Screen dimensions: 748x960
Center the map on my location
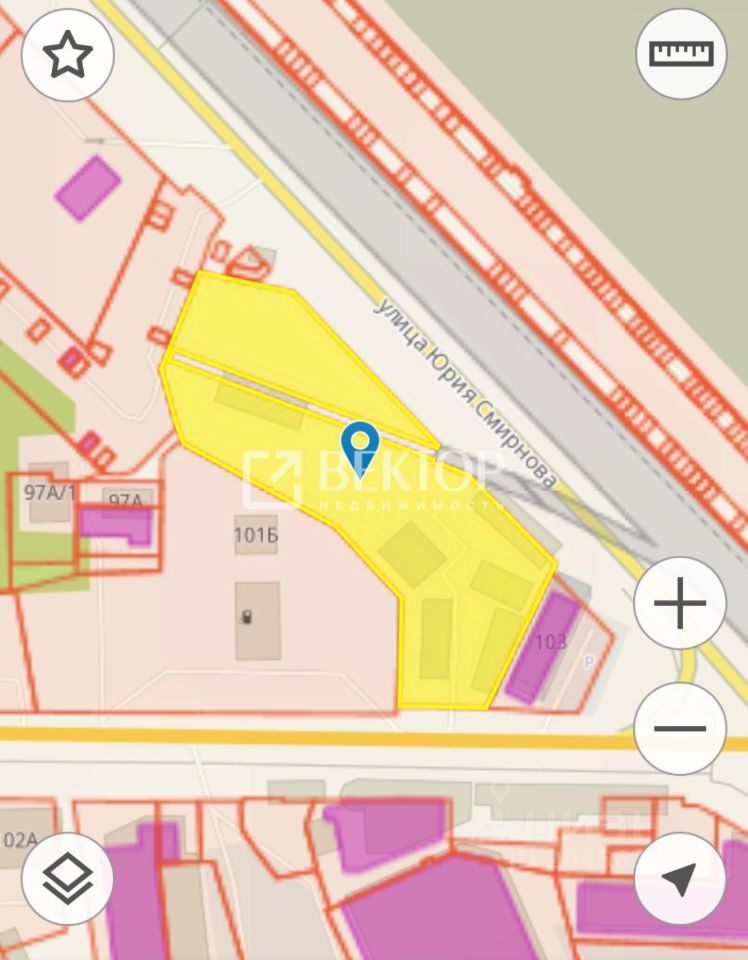tap(680, 878)
